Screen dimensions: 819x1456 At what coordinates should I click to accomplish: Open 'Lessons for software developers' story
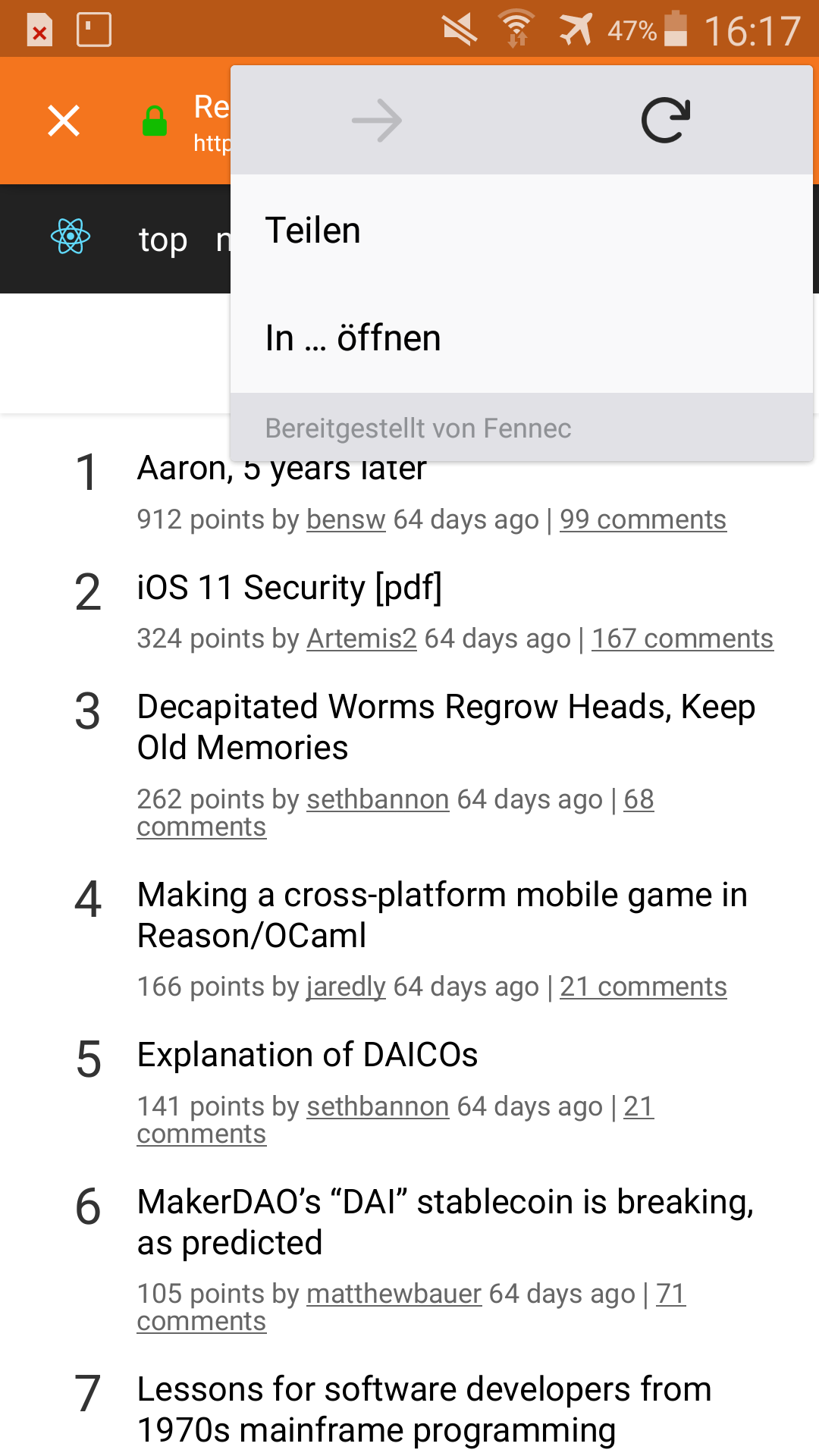(x=424, y=1410)
